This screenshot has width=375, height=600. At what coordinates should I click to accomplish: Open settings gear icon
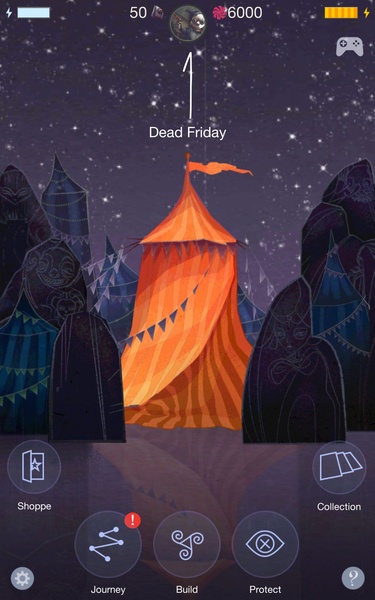[22, 579]
